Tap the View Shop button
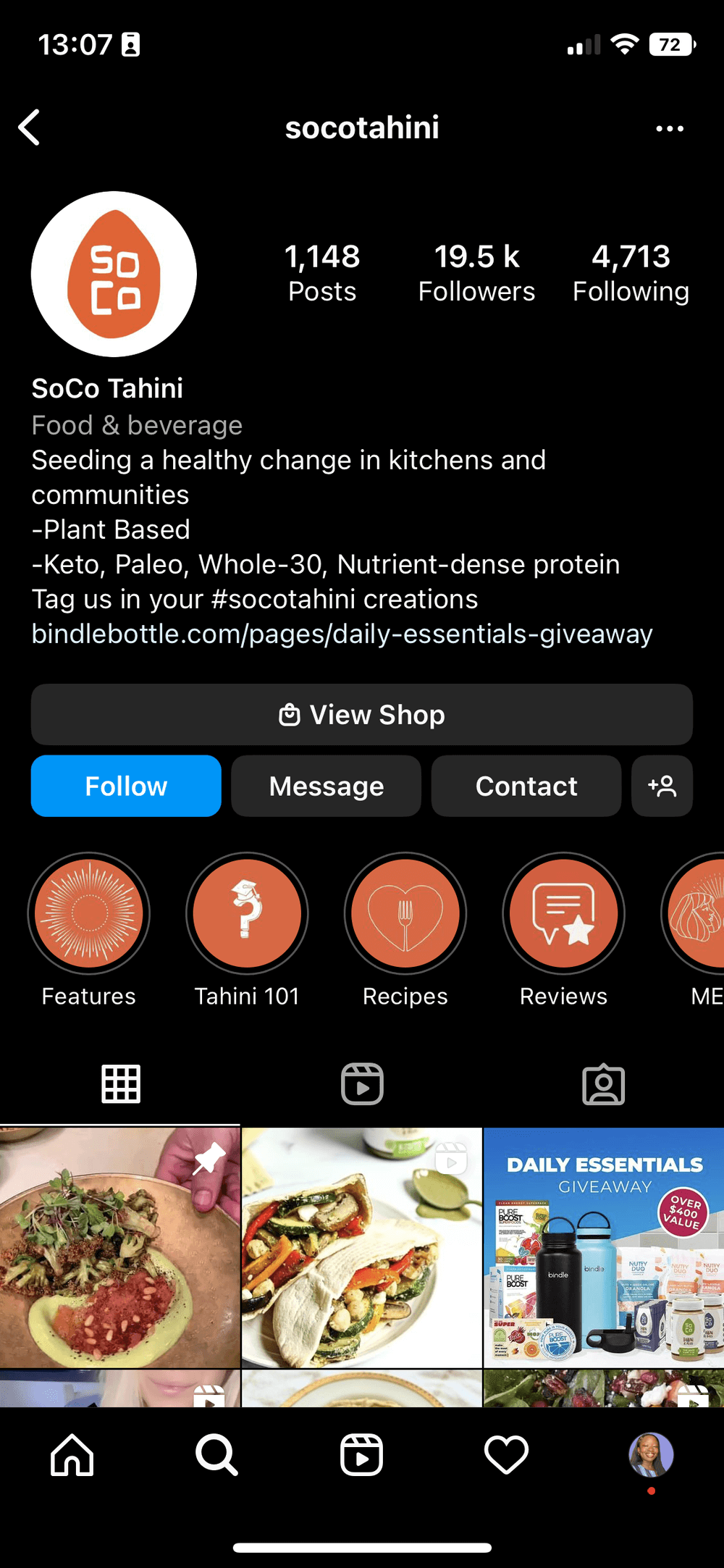 (x=362, y=715)
